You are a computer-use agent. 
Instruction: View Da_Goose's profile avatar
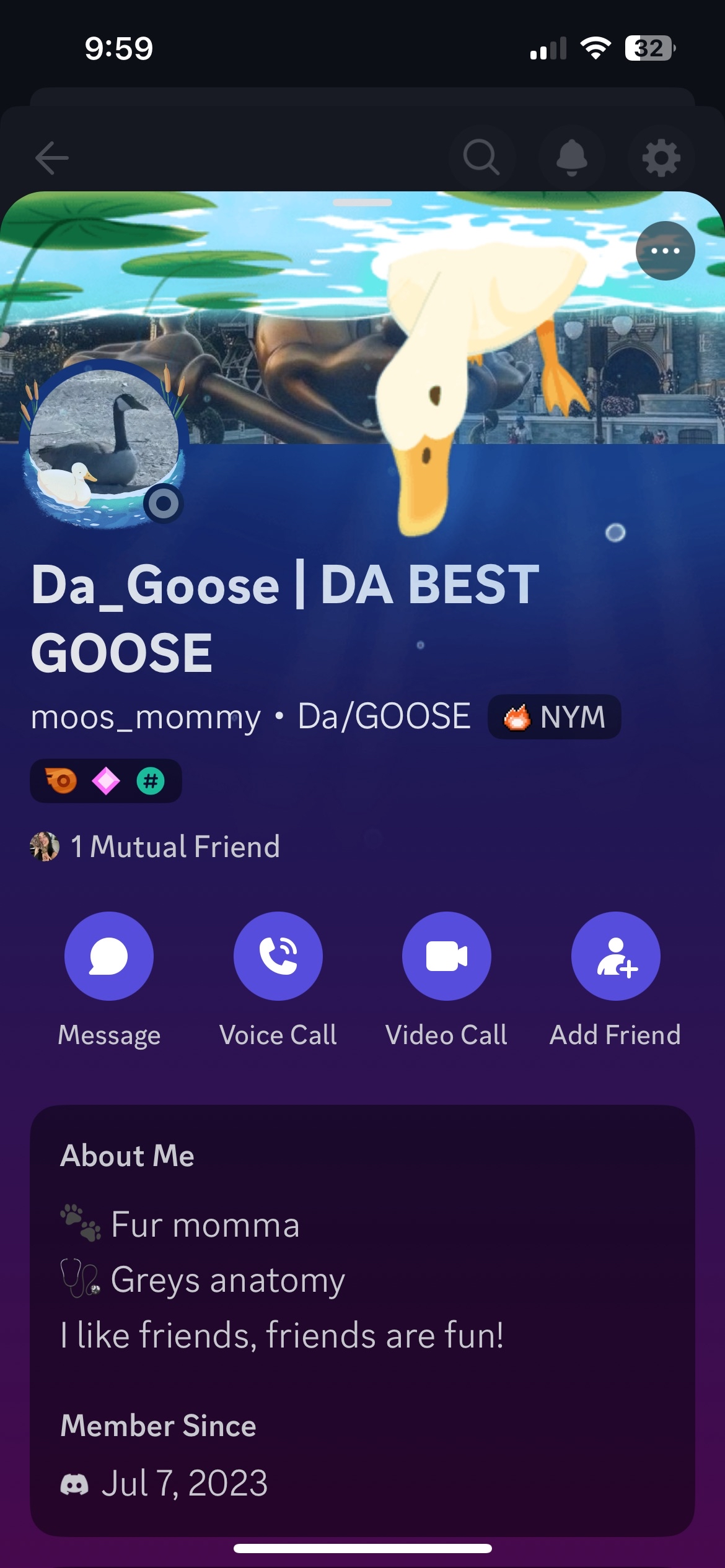(103, 443)
